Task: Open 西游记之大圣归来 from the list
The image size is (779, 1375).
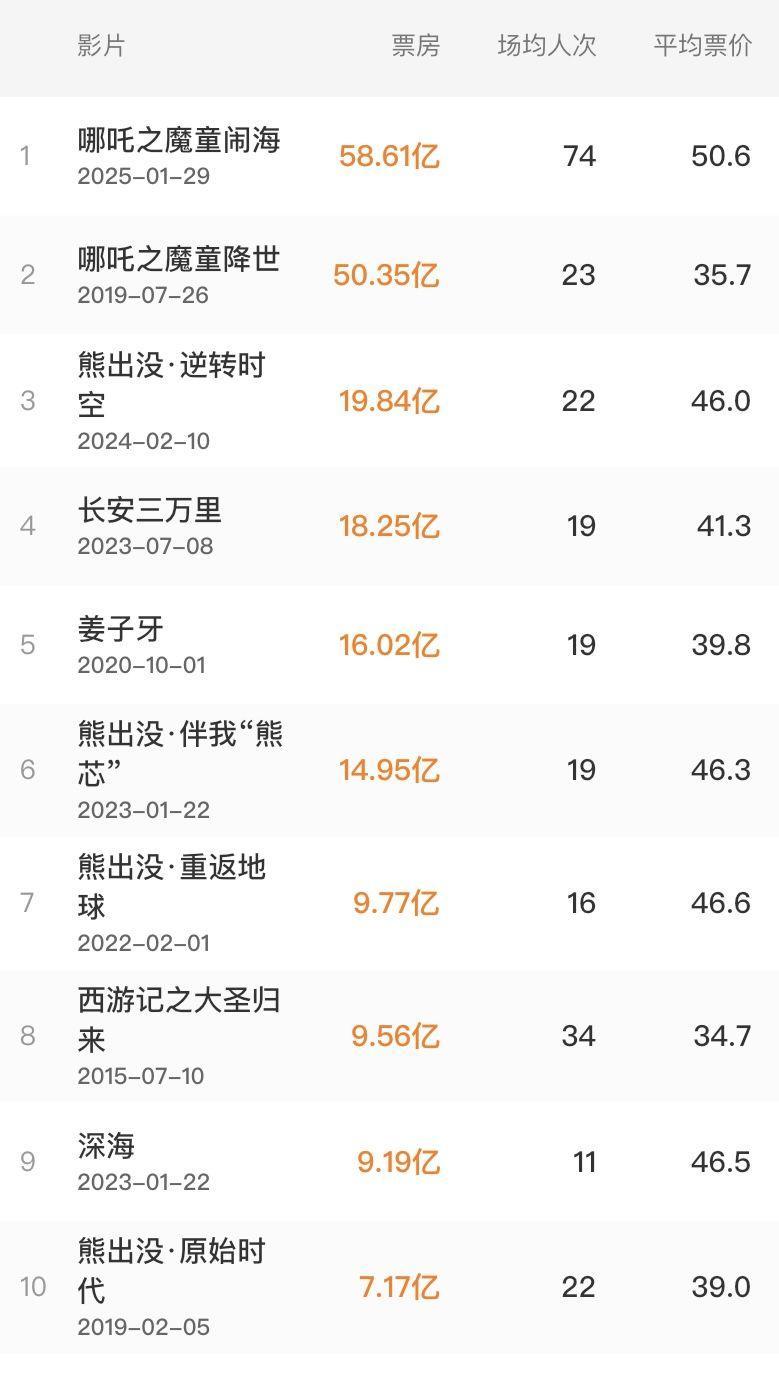Action: (178, 1018)
